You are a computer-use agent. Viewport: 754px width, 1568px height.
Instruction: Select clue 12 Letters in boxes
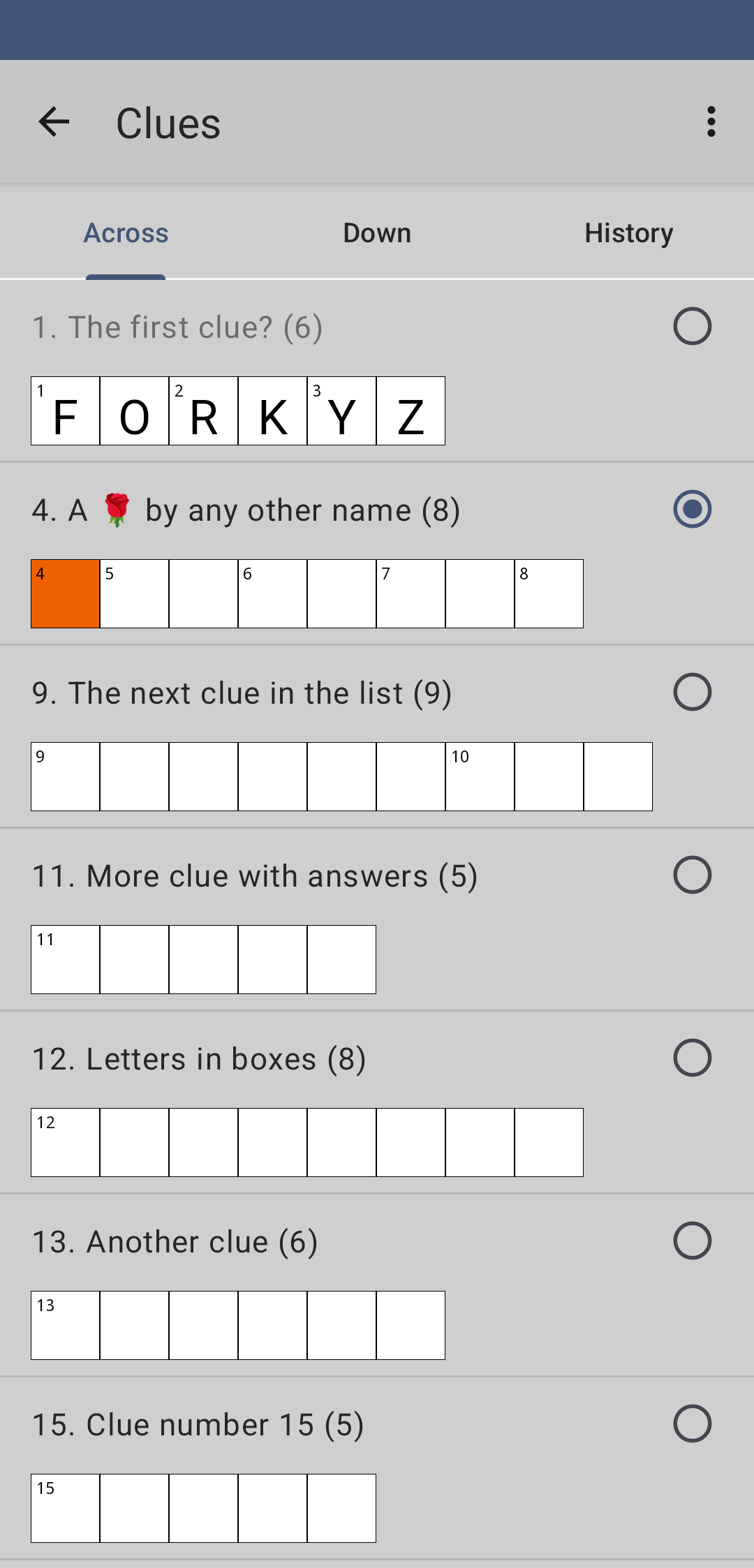click(692, 1058)
